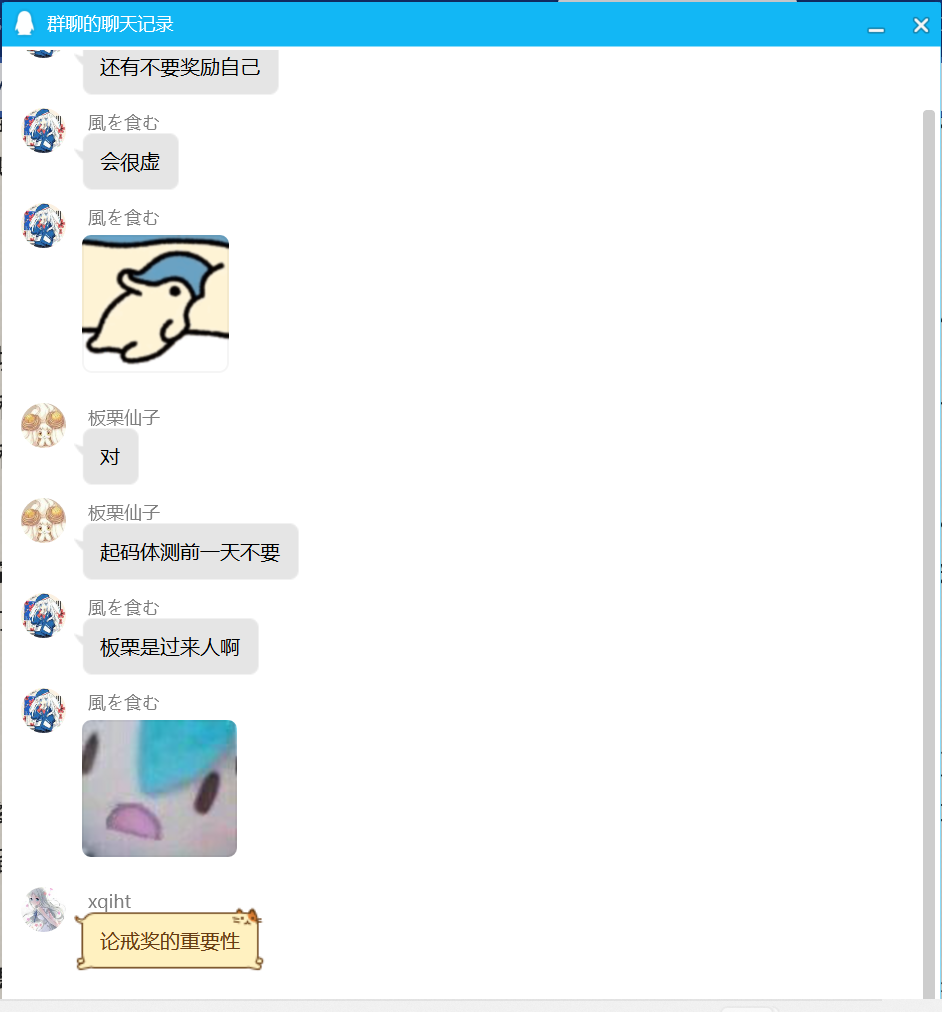Open the blurry blue face sticker image
The height and width of the screenshot is (1012, 942).
(159, 788)
